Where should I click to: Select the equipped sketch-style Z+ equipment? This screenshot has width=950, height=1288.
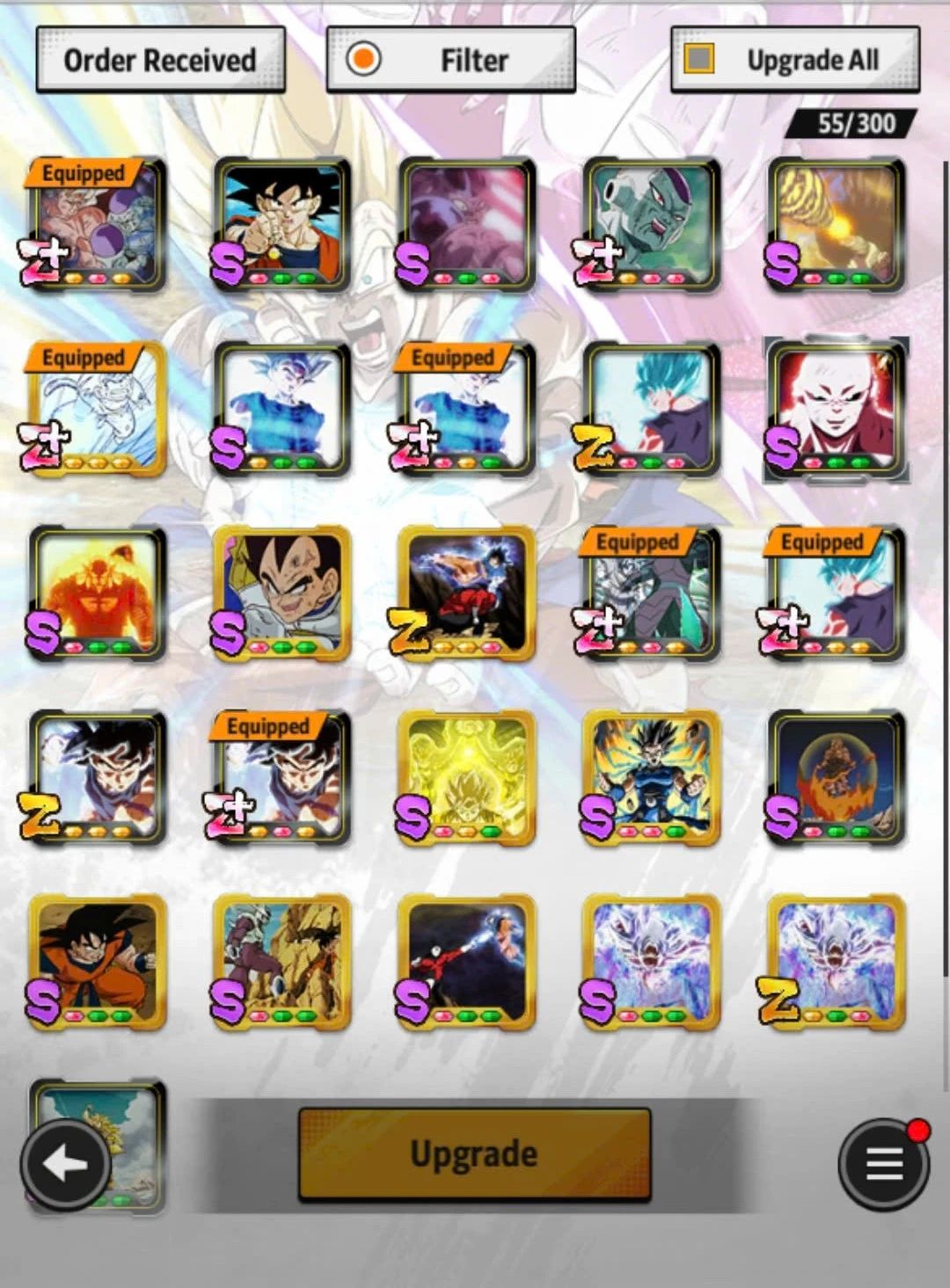97,409
